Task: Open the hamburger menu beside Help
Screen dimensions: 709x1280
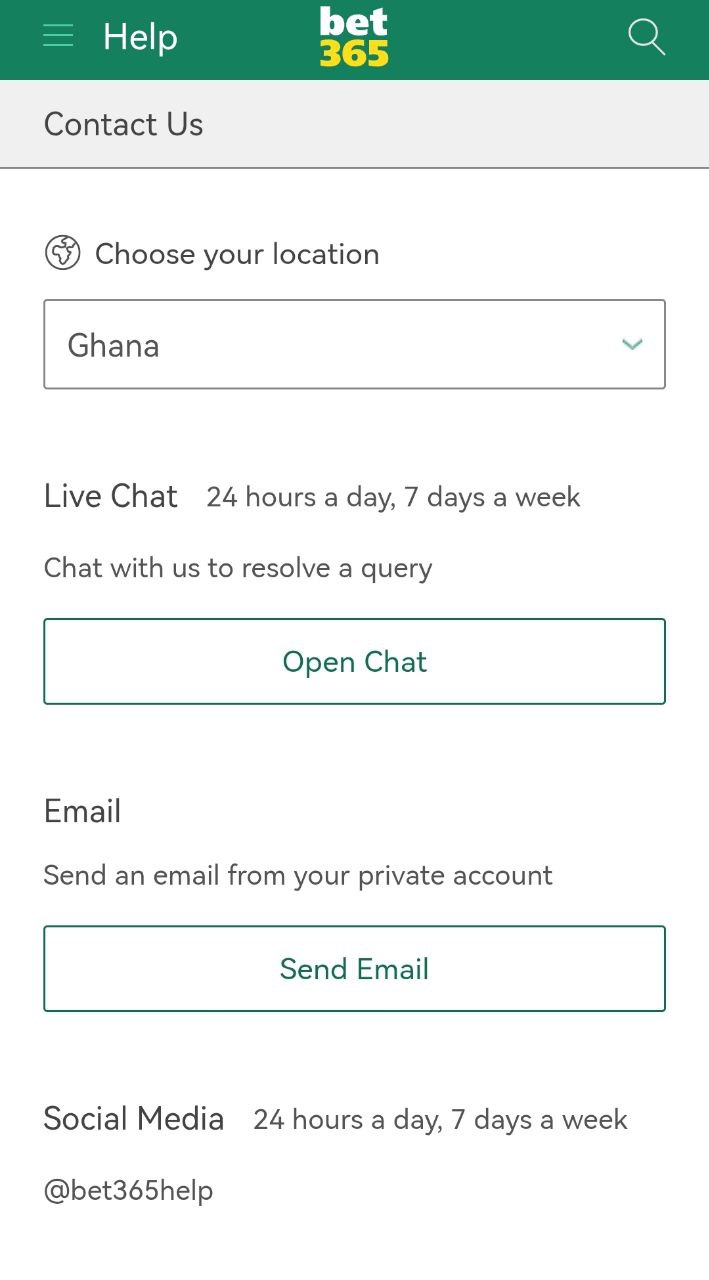Action: coord(58,37)
